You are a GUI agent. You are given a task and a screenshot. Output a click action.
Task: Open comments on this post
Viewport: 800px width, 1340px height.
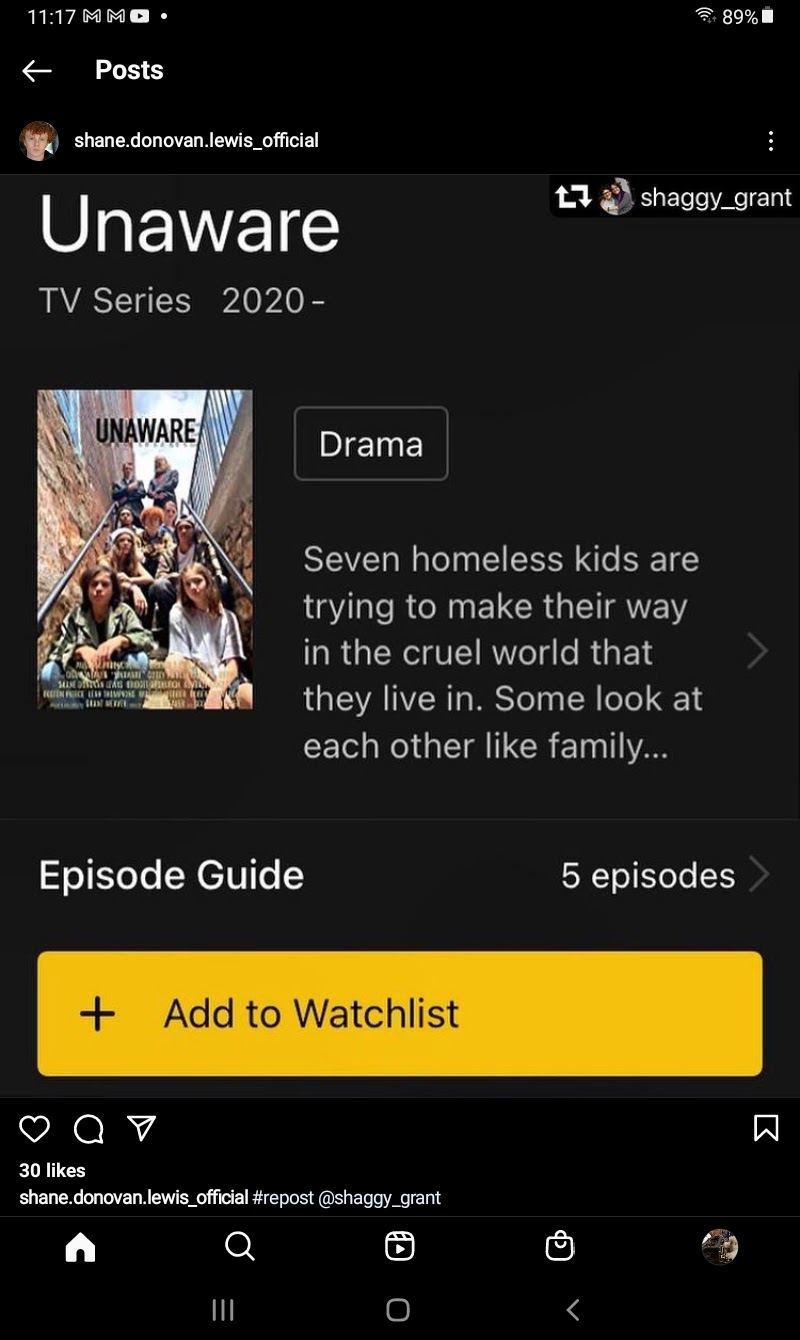coord(89,1129)
